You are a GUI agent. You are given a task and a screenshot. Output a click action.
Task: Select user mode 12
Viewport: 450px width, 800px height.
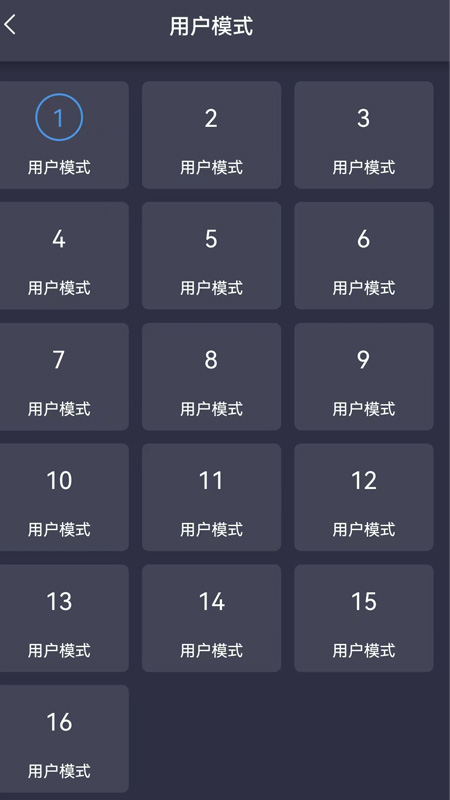[x=364, y=497]
